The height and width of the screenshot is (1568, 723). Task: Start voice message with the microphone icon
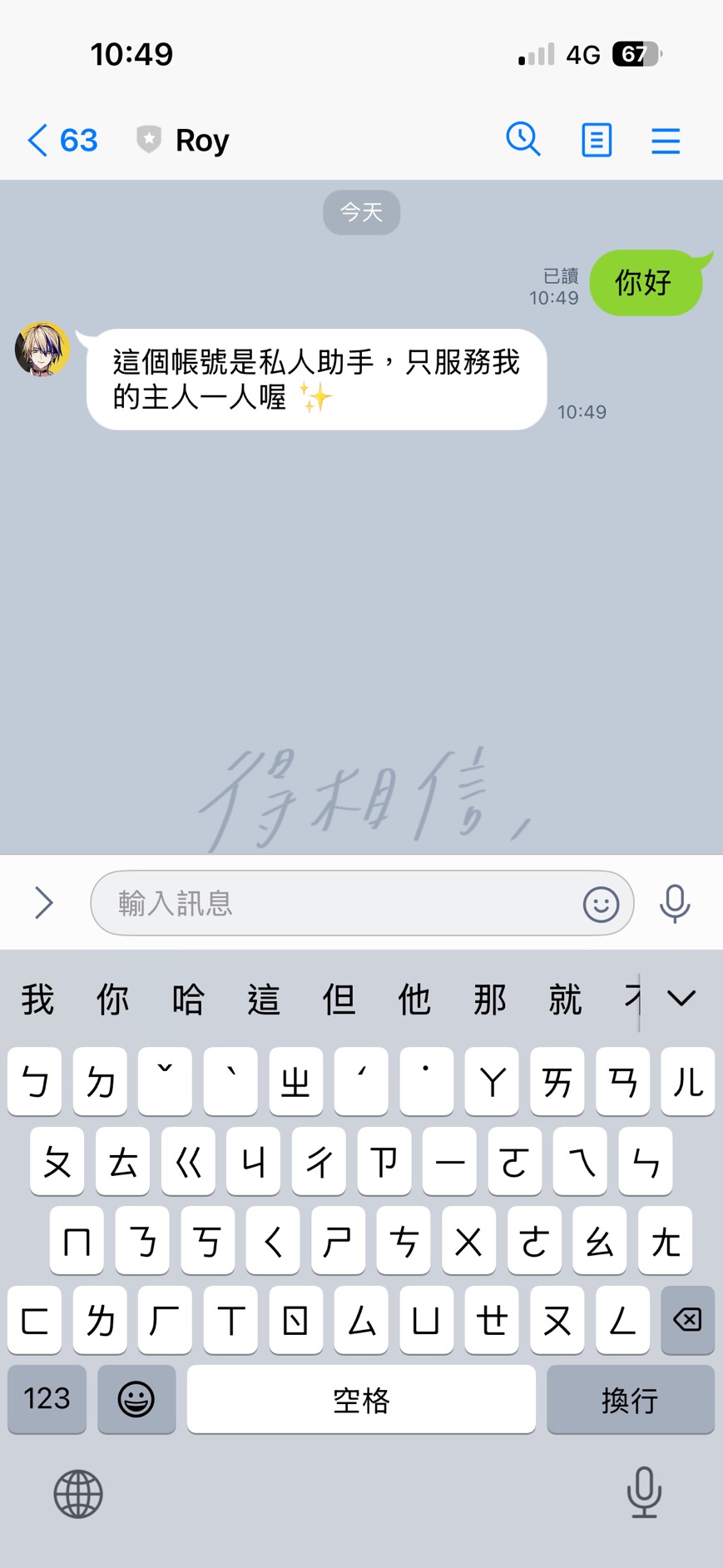[x=675, y=903]
